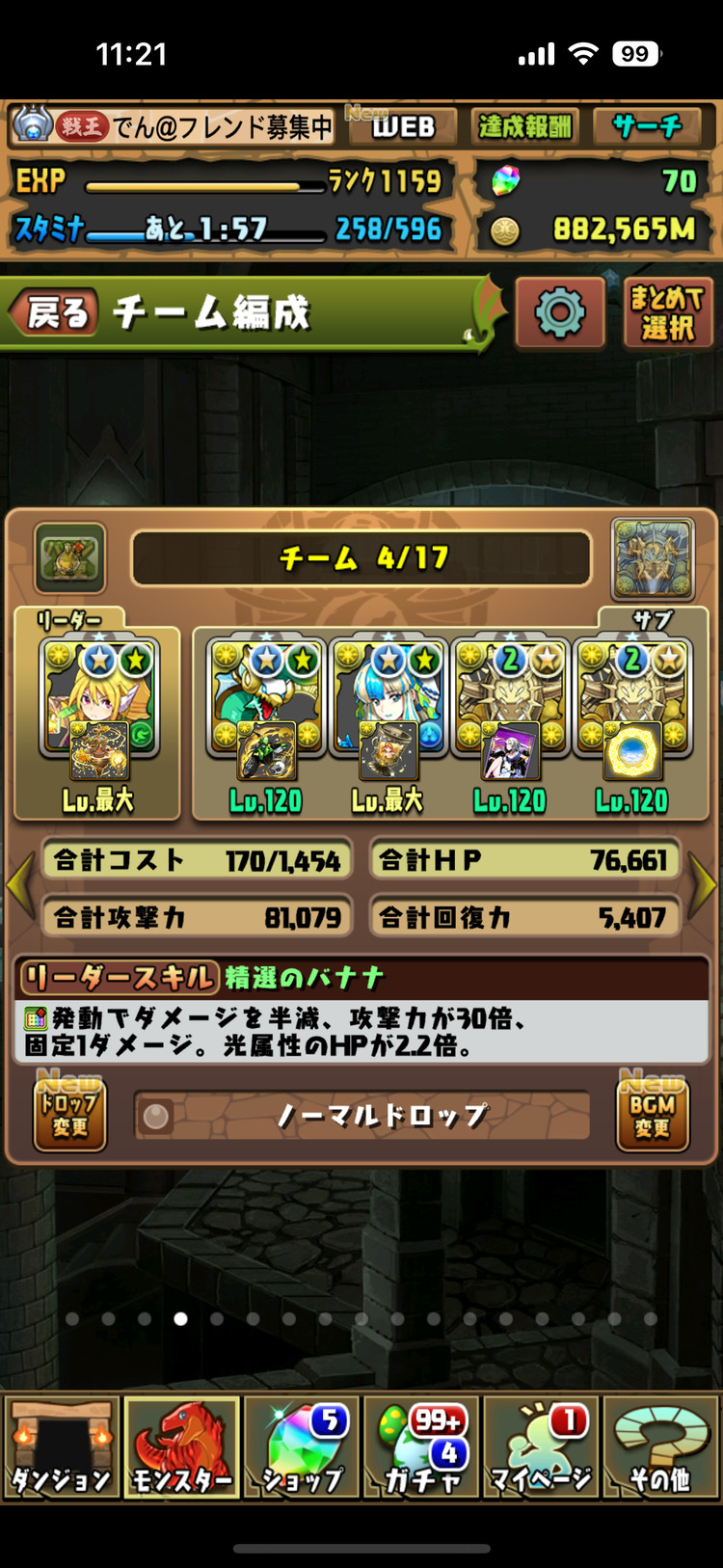Open the WEB button

(x=403, y=126)
